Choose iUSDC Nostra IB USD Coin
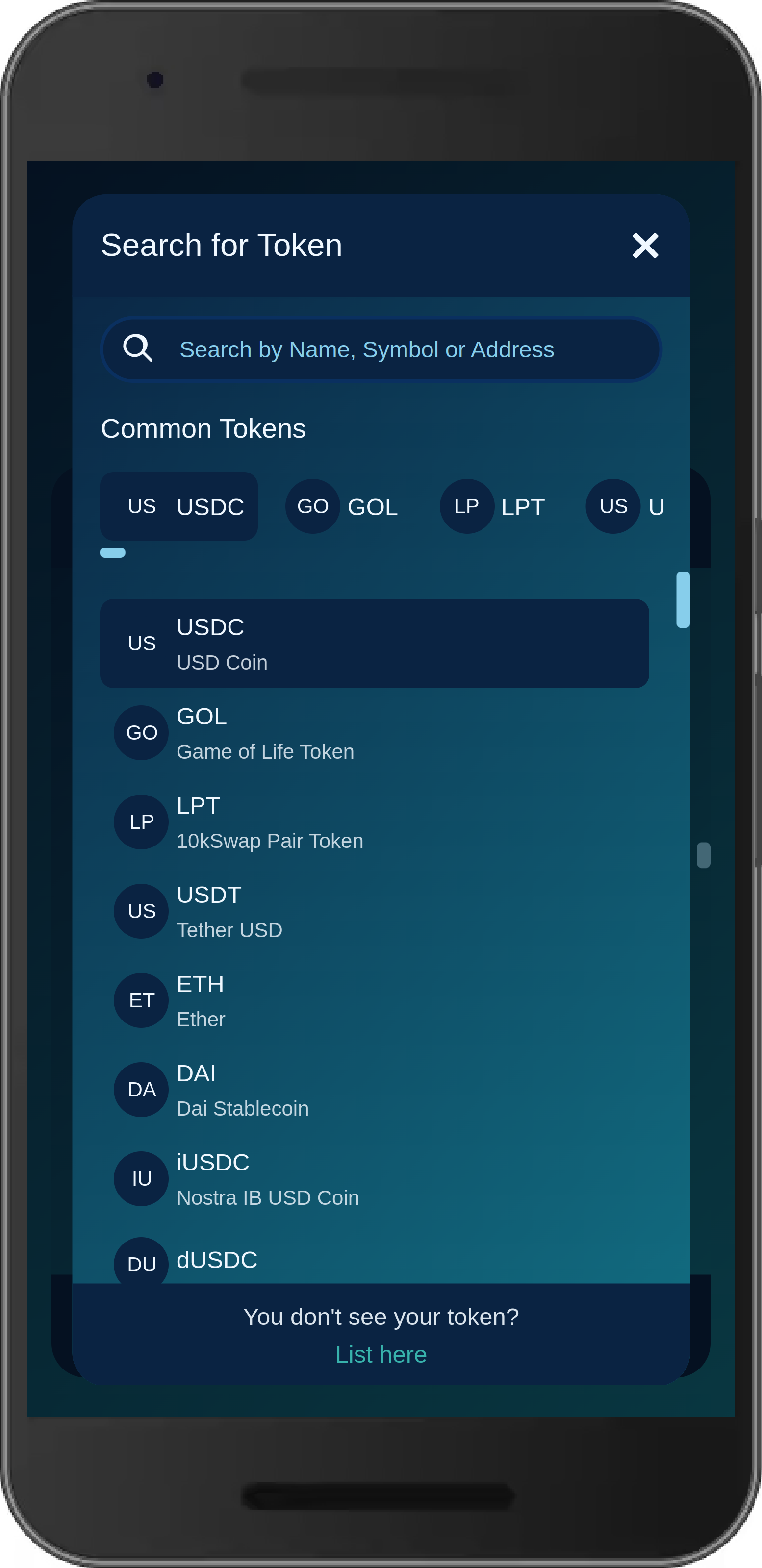The width and height of the screenshot is (762, 1568). pos(374,1179)
